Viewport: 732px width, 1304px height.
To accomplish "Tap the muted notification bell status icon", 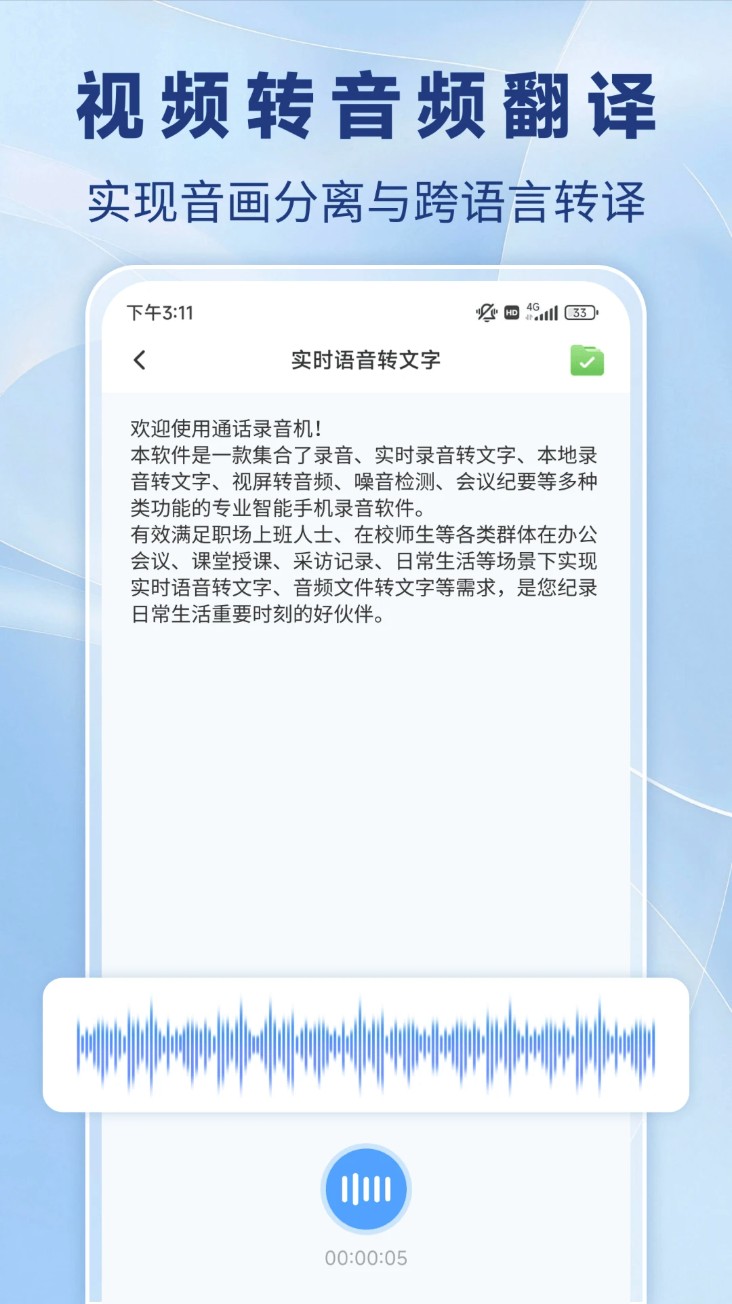I will point(486,312).
